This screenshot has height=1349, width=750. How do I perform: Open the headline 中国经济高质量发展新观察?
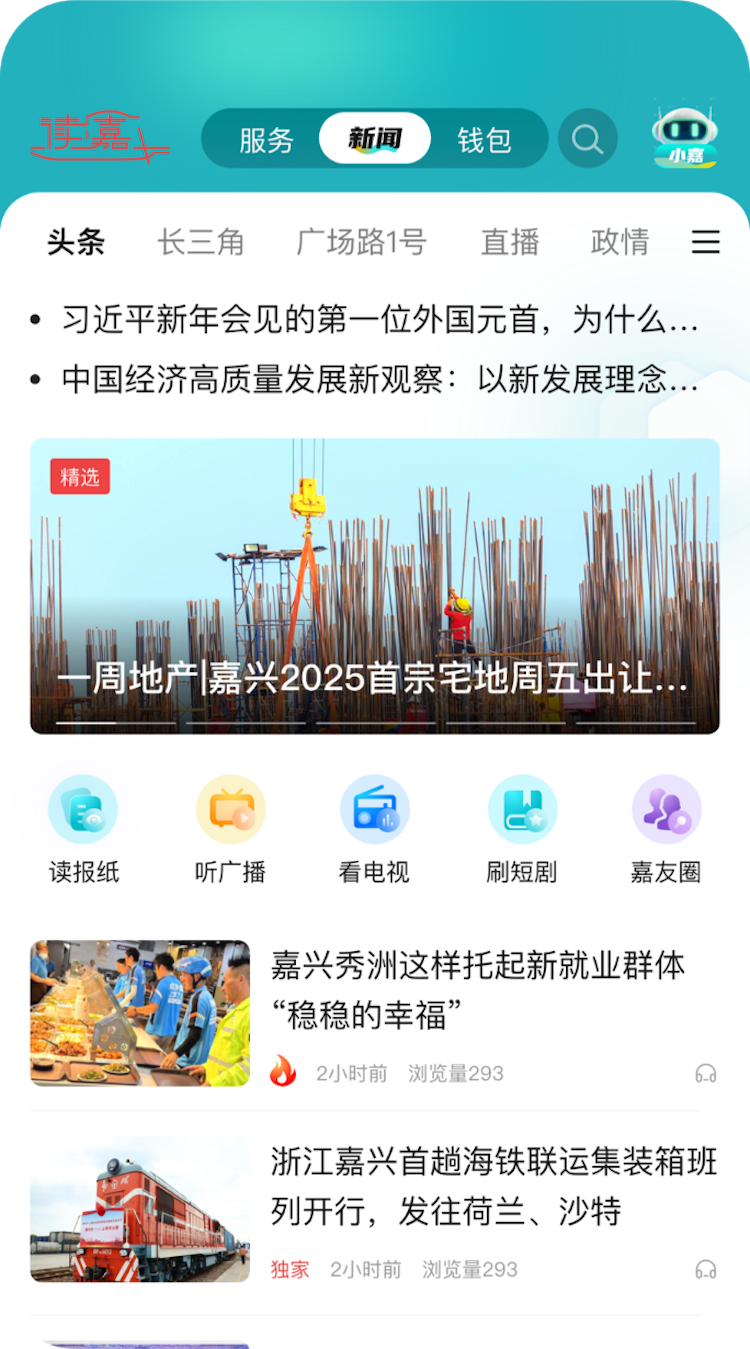tap(380, 380)
